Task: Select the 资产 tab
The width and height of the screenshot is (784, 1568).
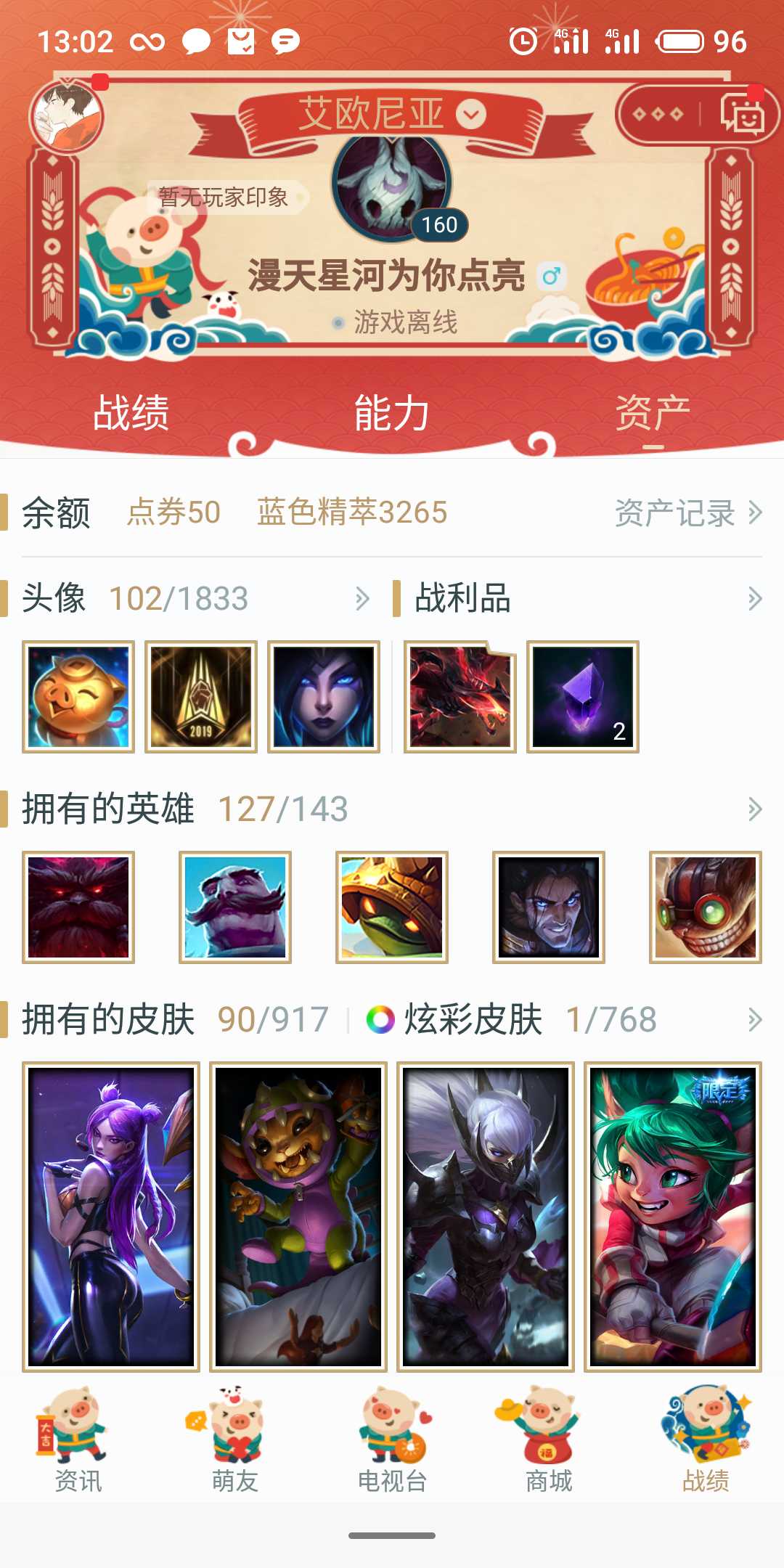Action: [653, 412]
